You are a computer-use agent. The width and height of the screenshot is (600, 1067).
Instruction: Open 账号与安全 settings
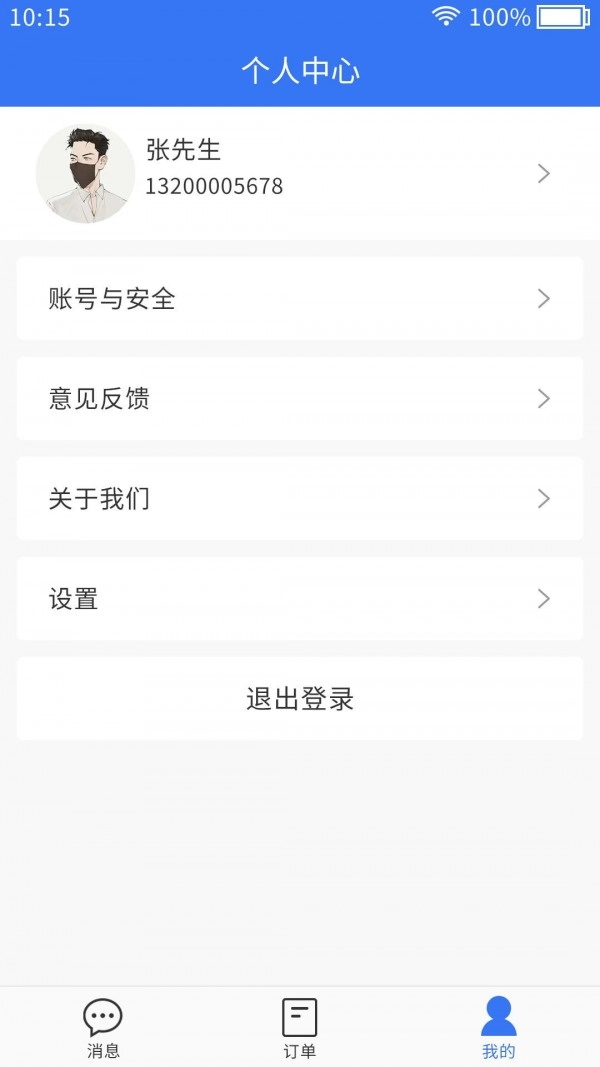point(300,298)
